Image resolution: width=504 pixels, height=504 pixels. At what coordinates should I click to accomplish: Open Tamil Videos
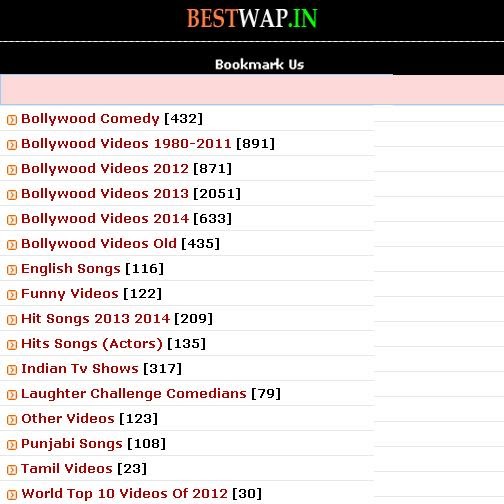[x=67, y=469]
